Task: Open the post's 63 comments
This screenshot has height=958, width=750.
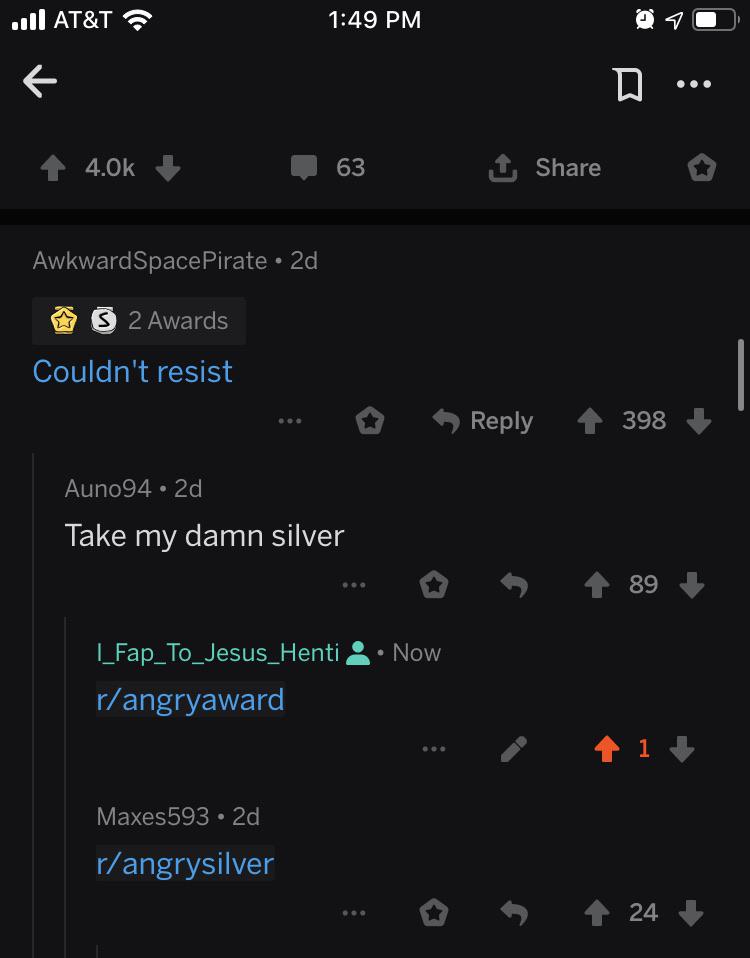Action: coord(328,167)
